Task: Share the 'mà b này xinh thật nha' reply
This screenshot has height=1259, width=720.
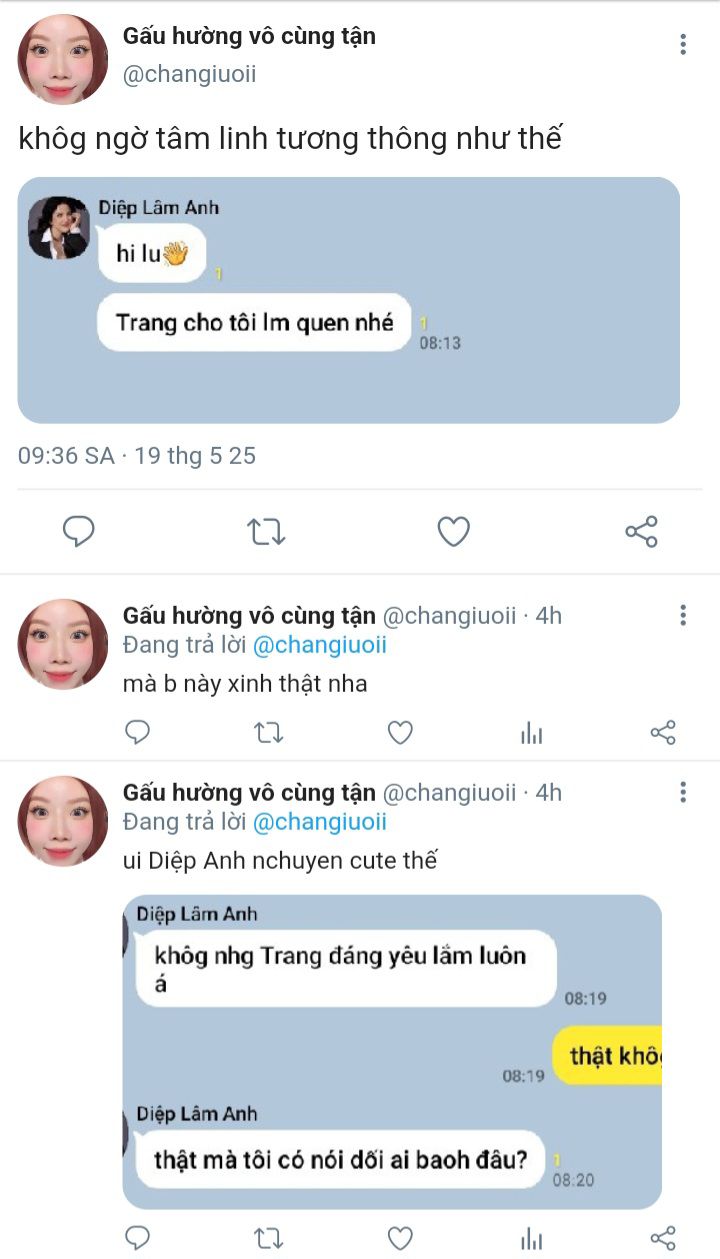Action: coord(663,733)
